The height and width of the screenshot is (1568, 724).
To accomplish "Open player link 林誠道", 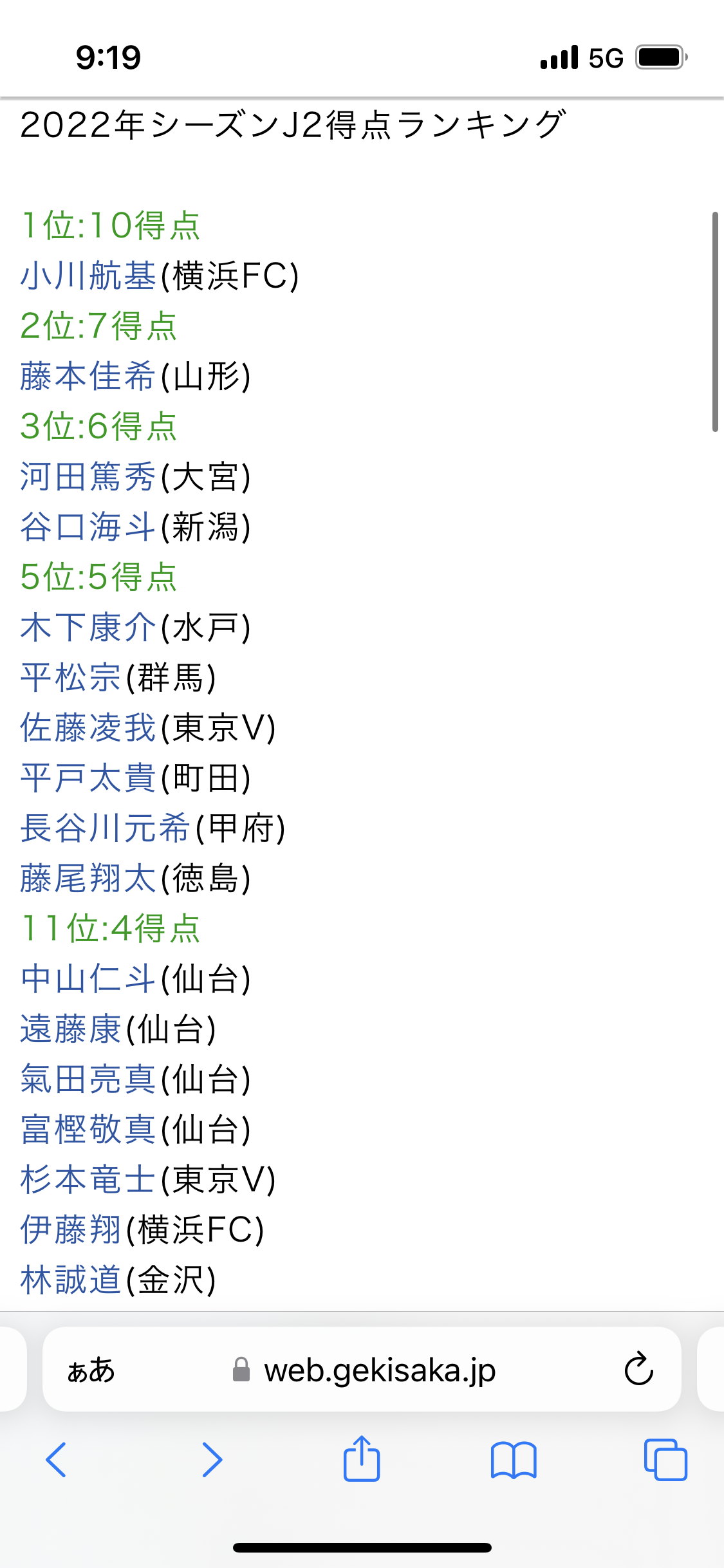I will [x=71, y=1280].
